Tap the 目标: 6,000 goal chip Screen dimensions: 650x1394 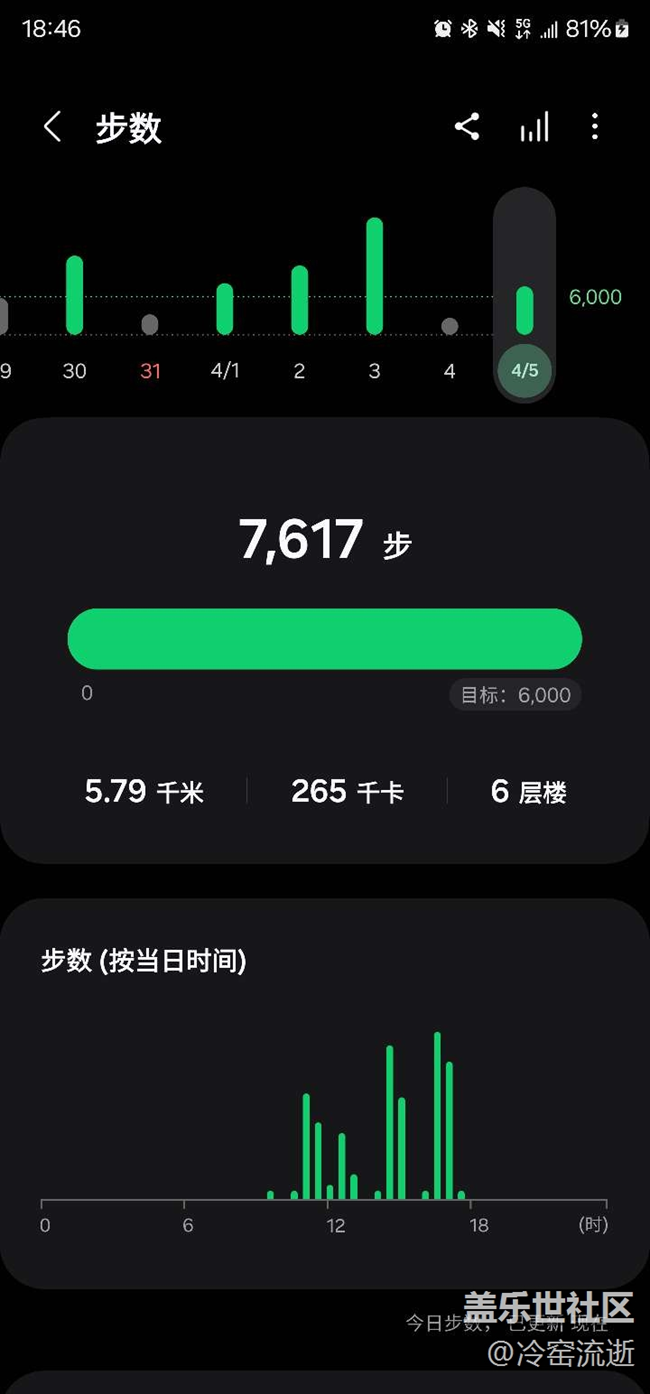[515, 695]
